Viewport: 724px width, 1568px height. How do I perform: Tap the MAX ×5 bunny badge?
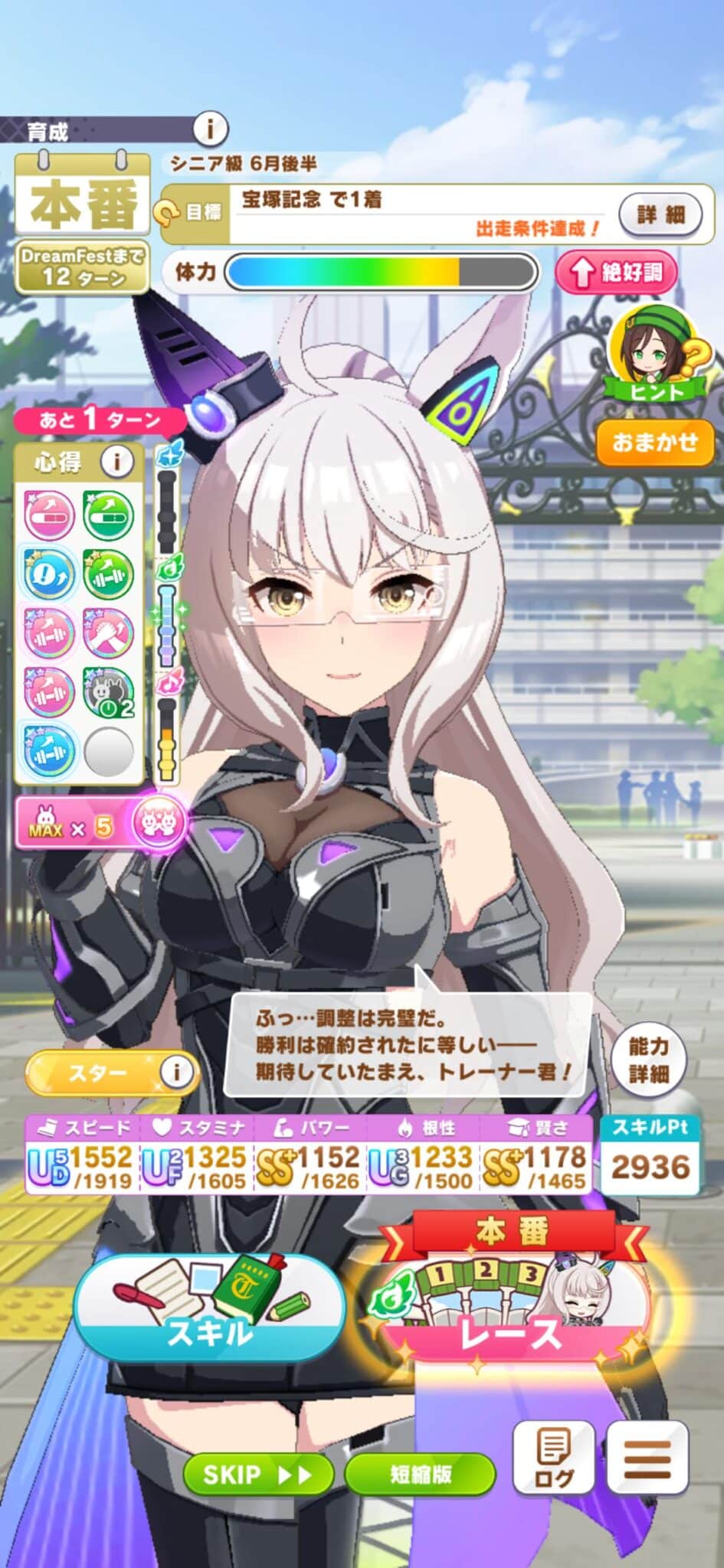click(x=100, y=823)
